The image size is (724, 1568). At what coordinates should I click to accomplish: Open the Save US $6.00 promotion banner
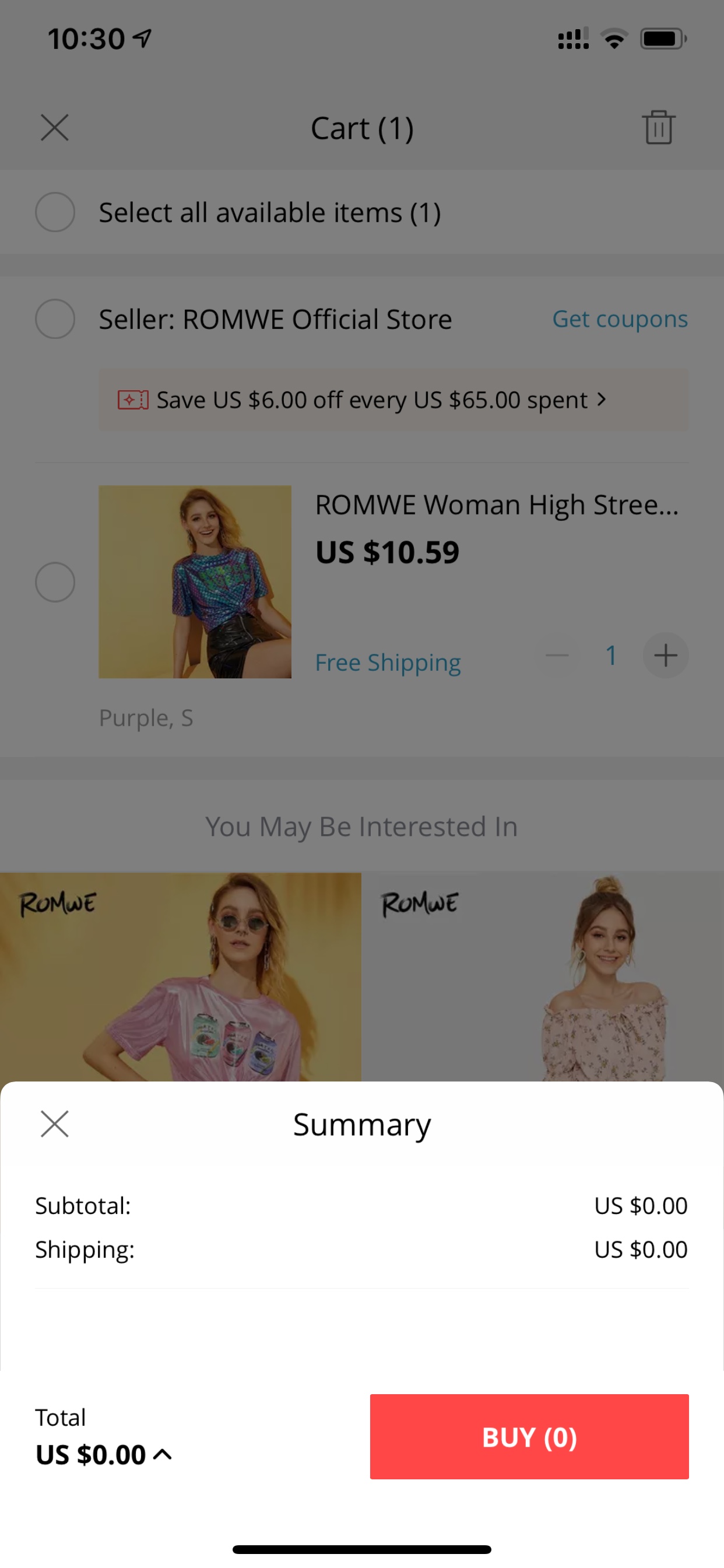pos(393,400)
